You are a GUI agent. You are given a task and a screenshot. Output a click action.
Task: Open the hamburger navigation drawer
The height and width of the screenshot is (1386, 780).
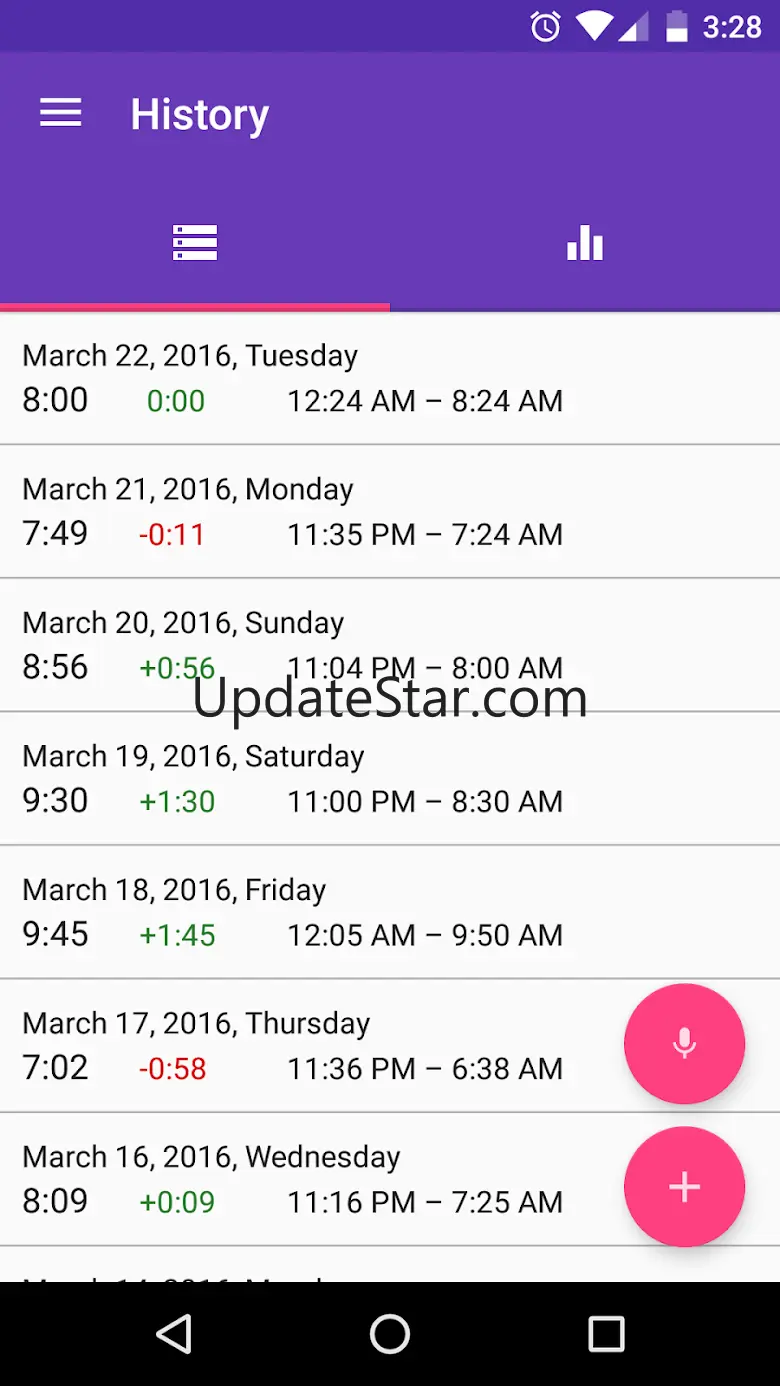pyautogui.click(x=60, y=113)
